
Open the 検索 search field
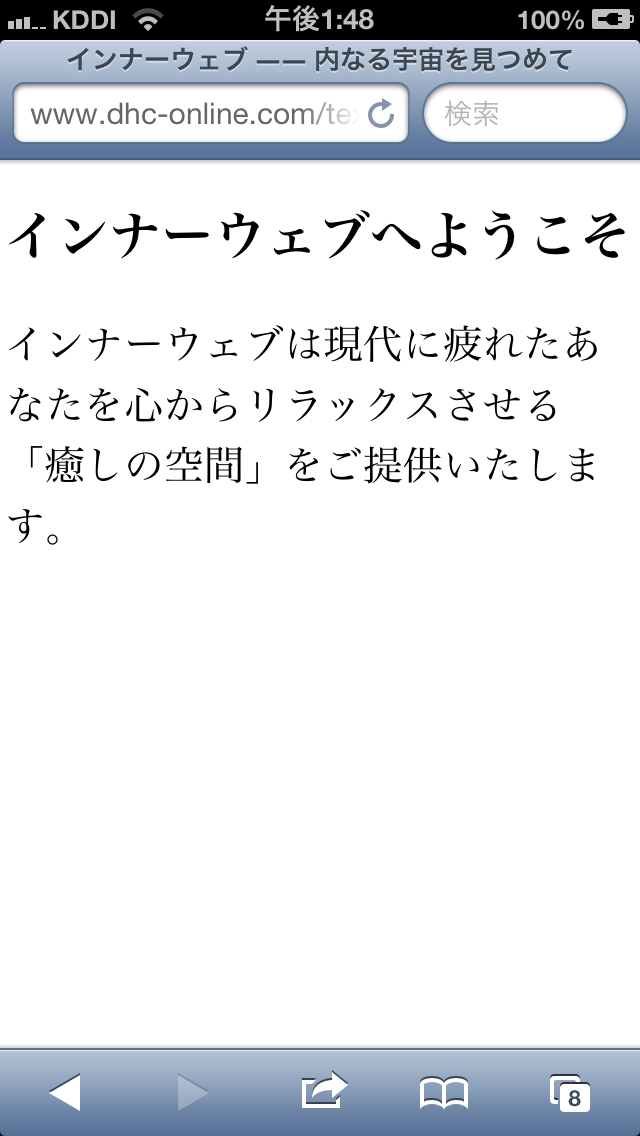525,114
